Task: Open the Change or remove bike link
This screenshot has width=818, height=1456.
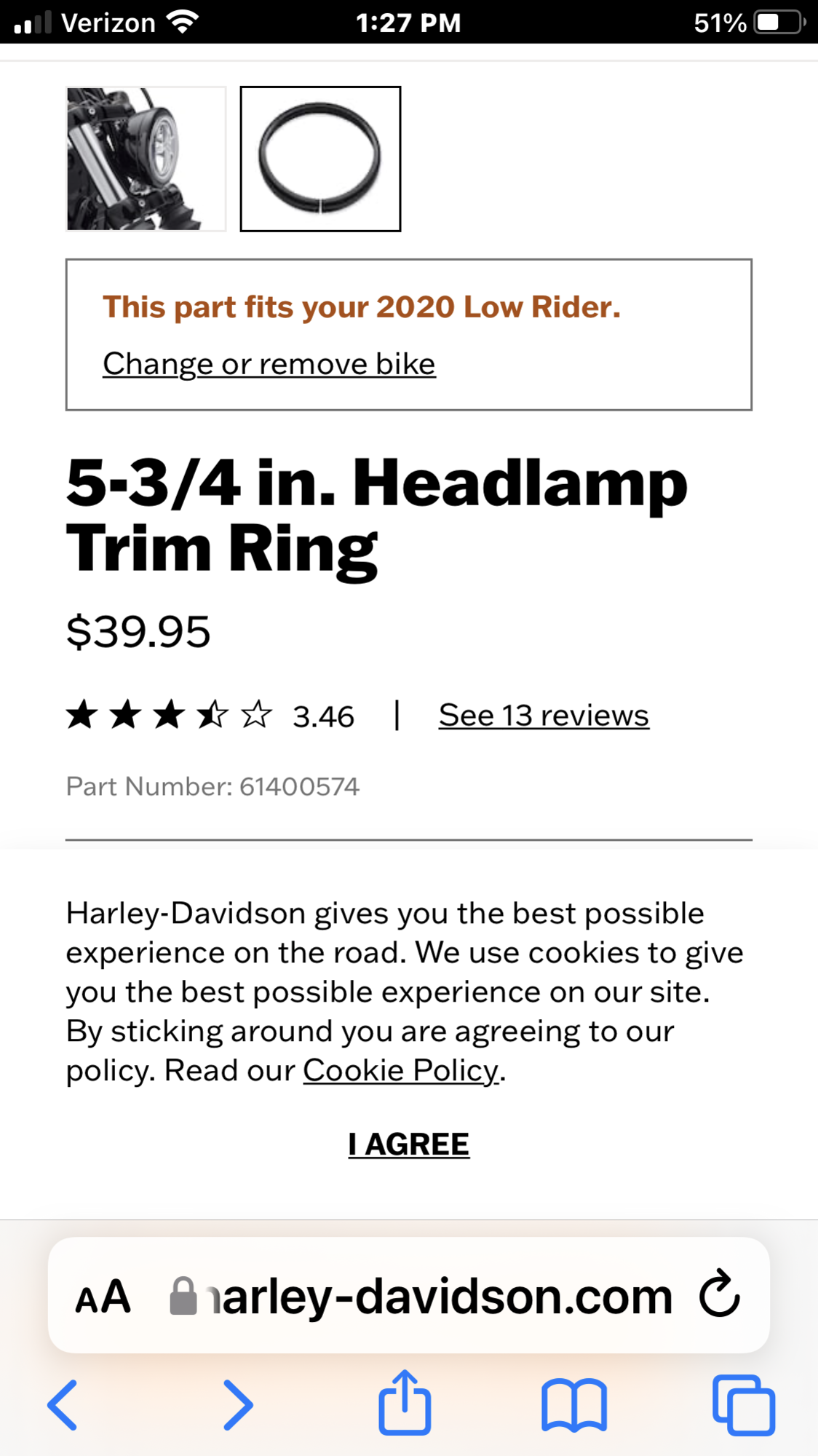Action: point(269,363)
